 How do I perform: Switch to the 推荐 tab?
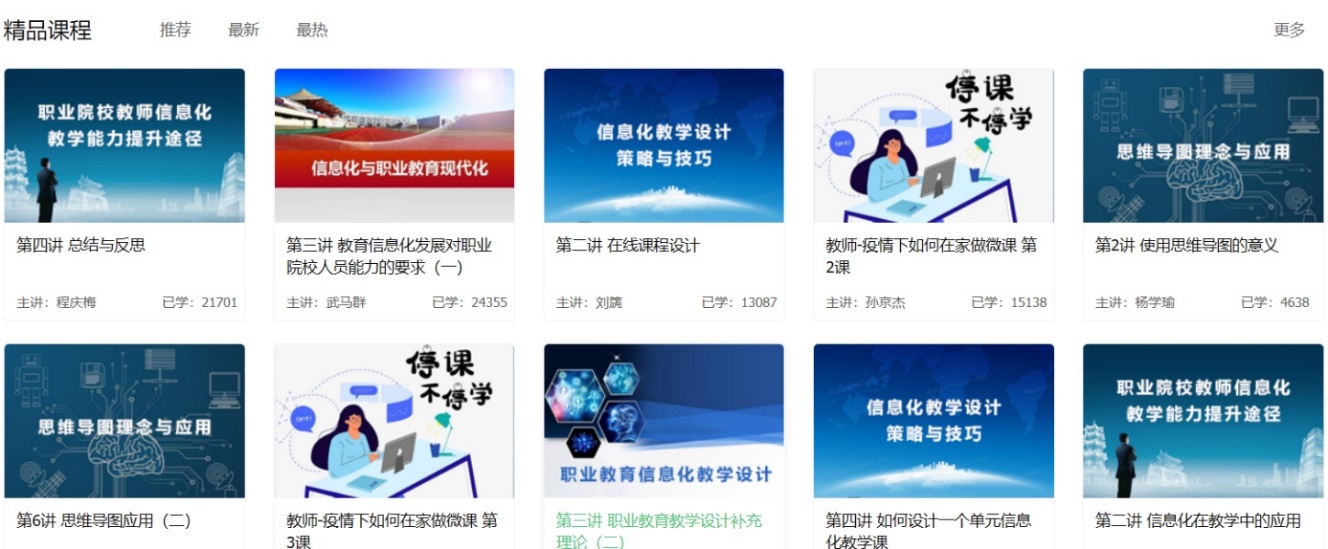click(x=175, y=30)
